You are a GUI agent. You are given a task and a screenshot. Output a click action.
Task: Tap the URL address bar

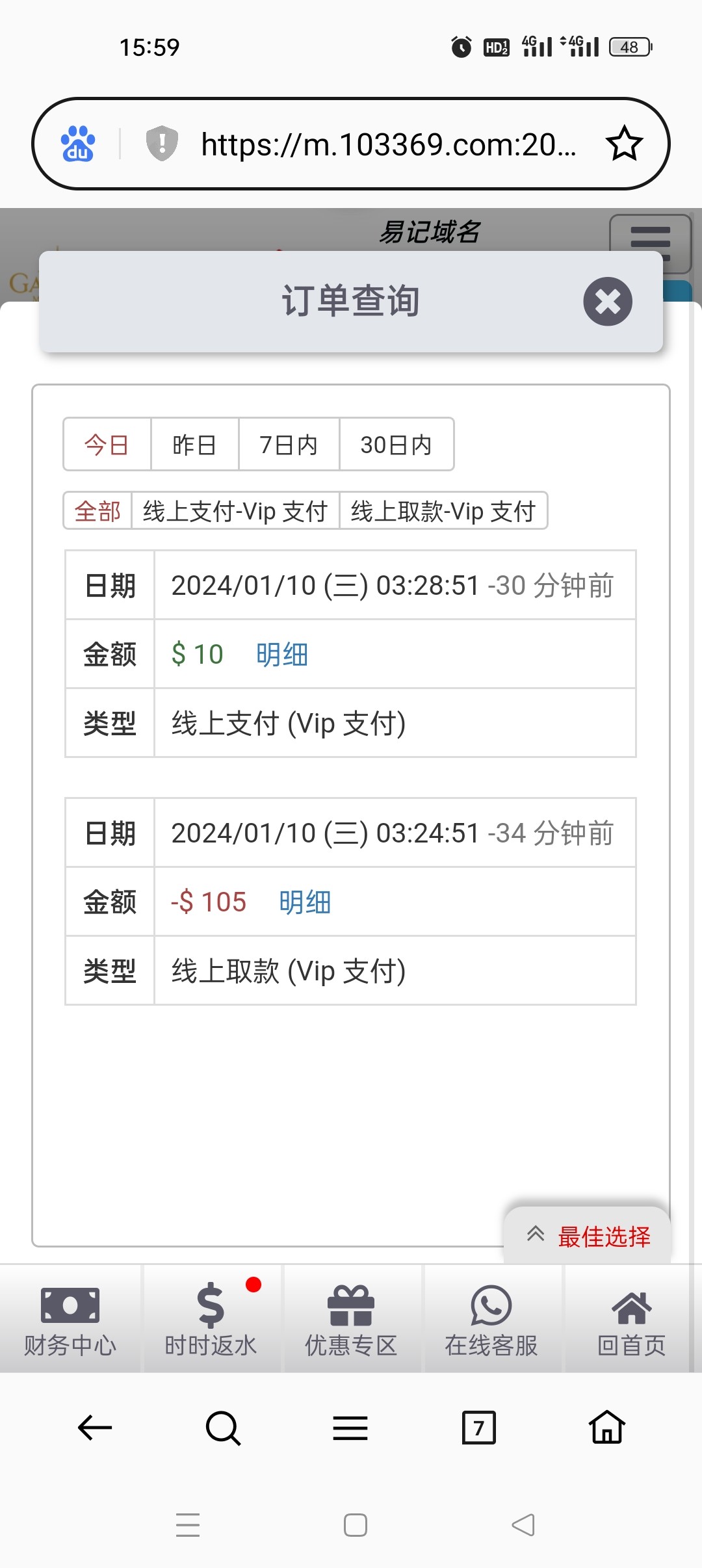click(x=388, y=144)
